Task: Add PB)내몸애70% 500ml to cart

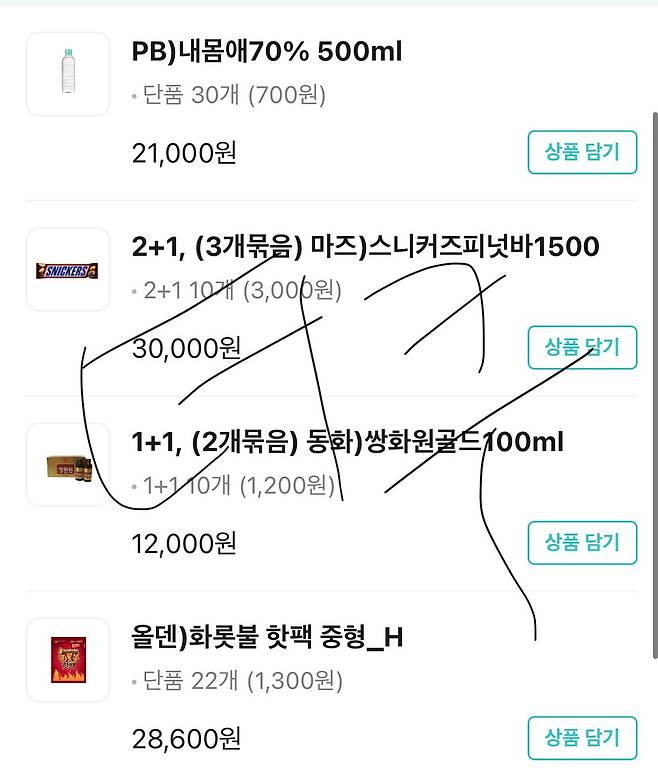Action: tap(581, 152)
